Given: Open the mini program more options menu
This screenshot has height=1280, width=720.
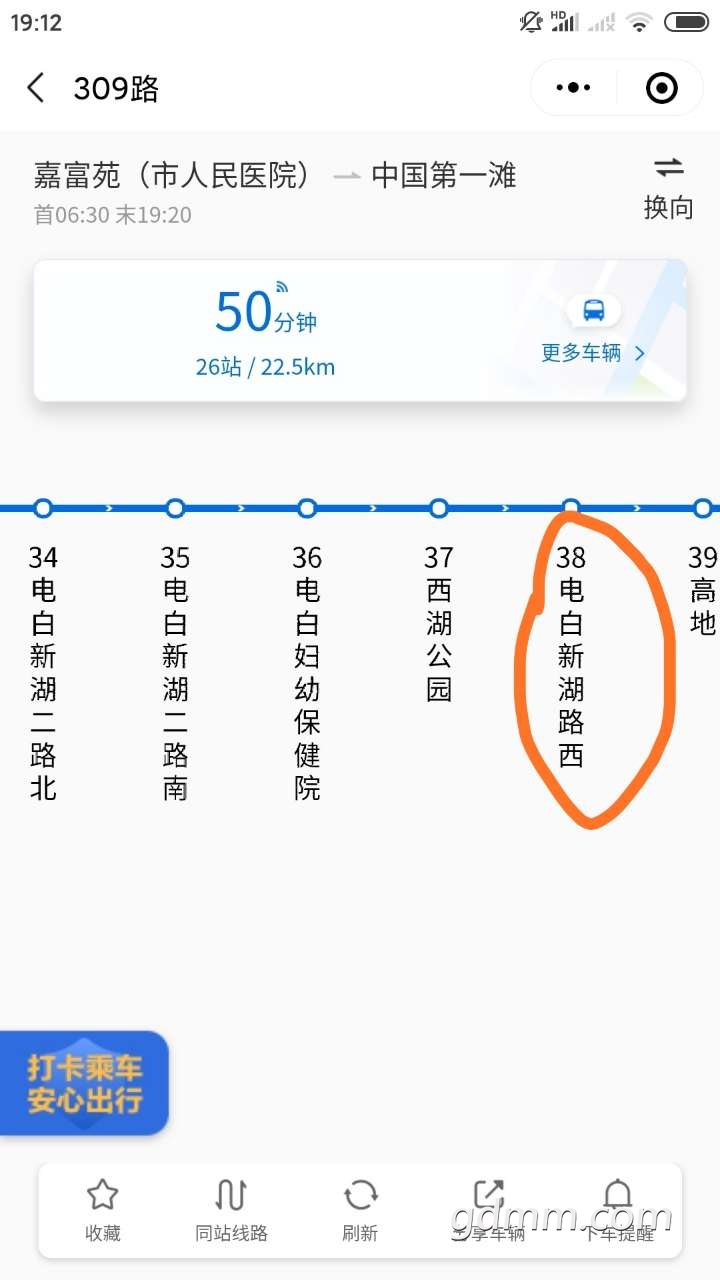Looking at the screenshot, I should (x=573, y=88).
